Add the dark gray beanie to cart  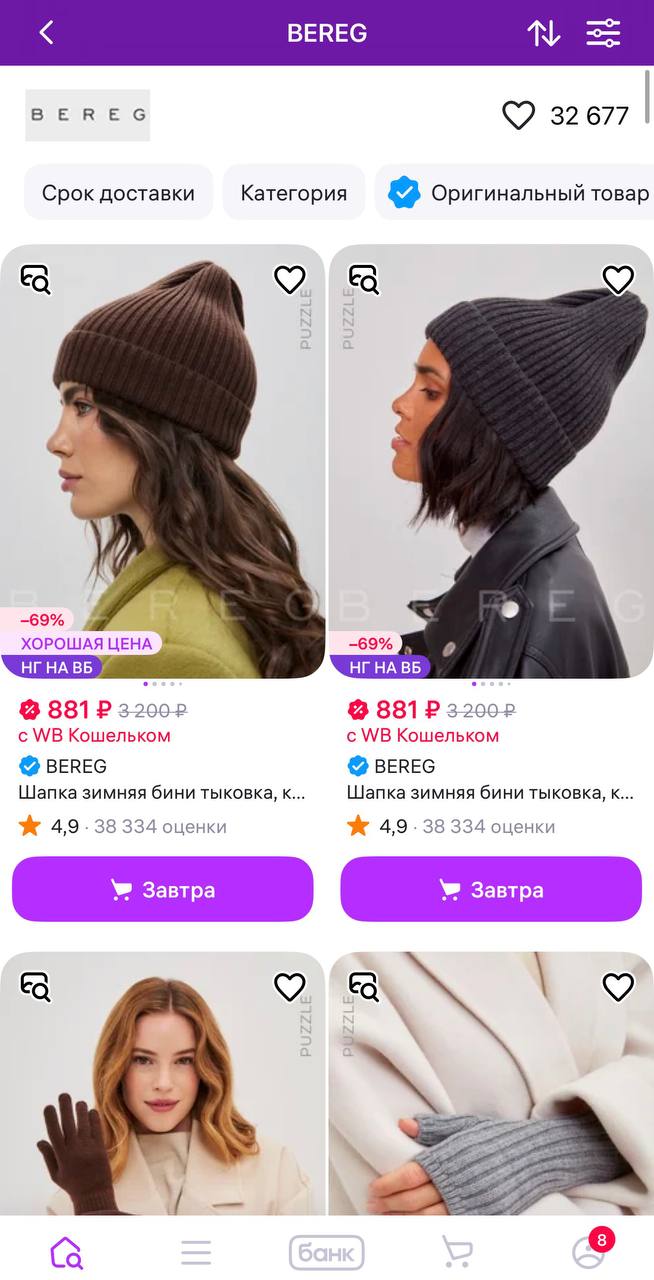pyautogui.click(x=490, y=889)
